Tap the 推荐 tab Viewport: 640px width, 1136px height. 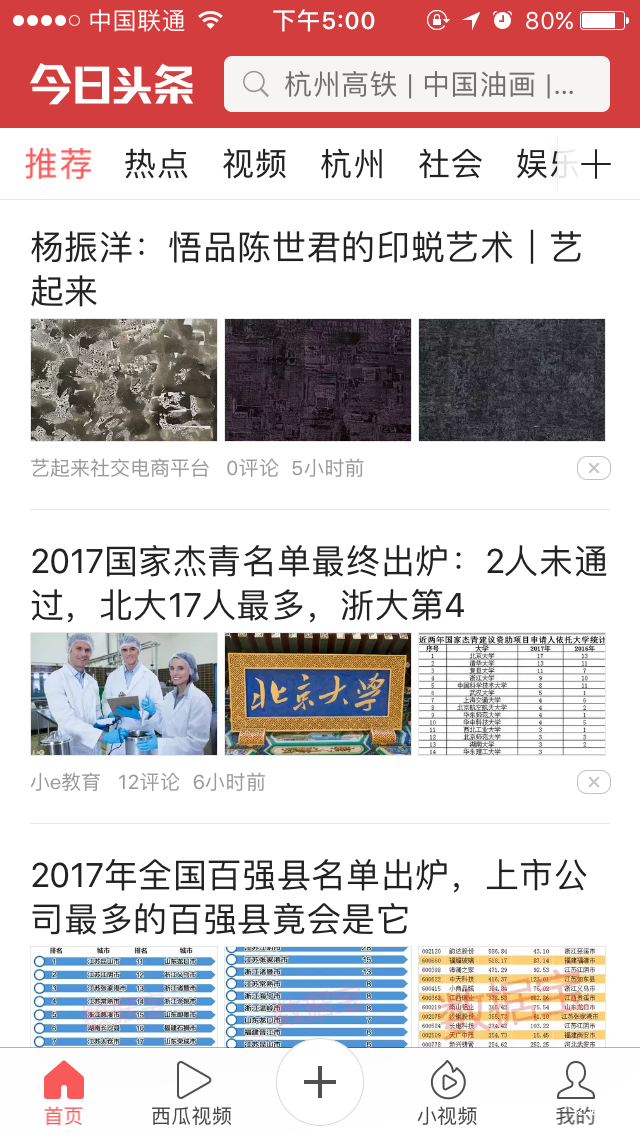click(x=59, y=164)
